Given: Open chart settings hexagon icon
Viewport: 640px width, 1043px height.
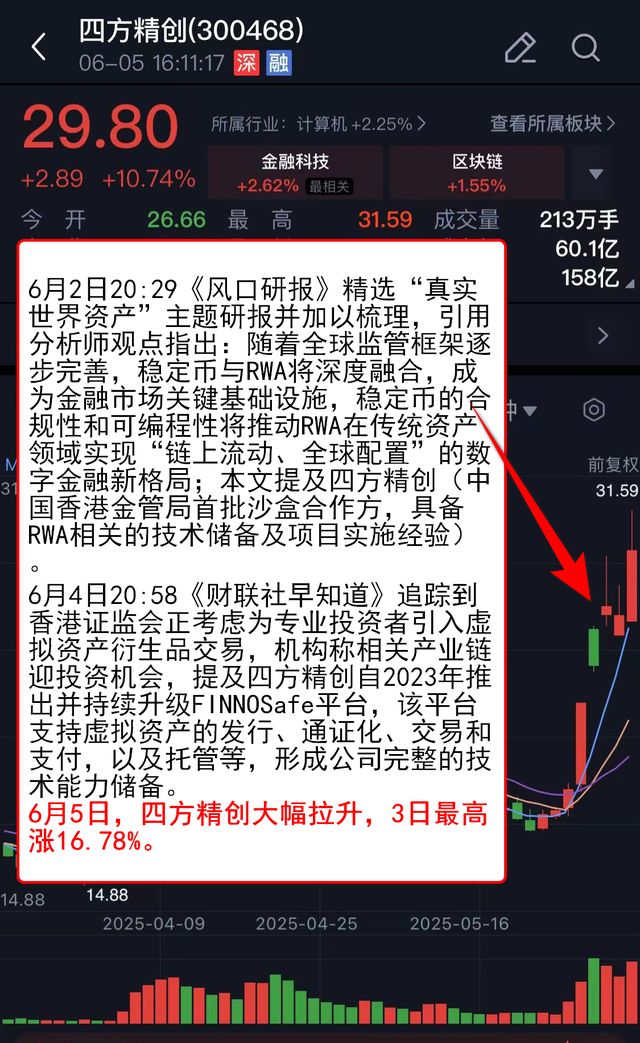Looking at the screenshot, I should tap(594, 410).
